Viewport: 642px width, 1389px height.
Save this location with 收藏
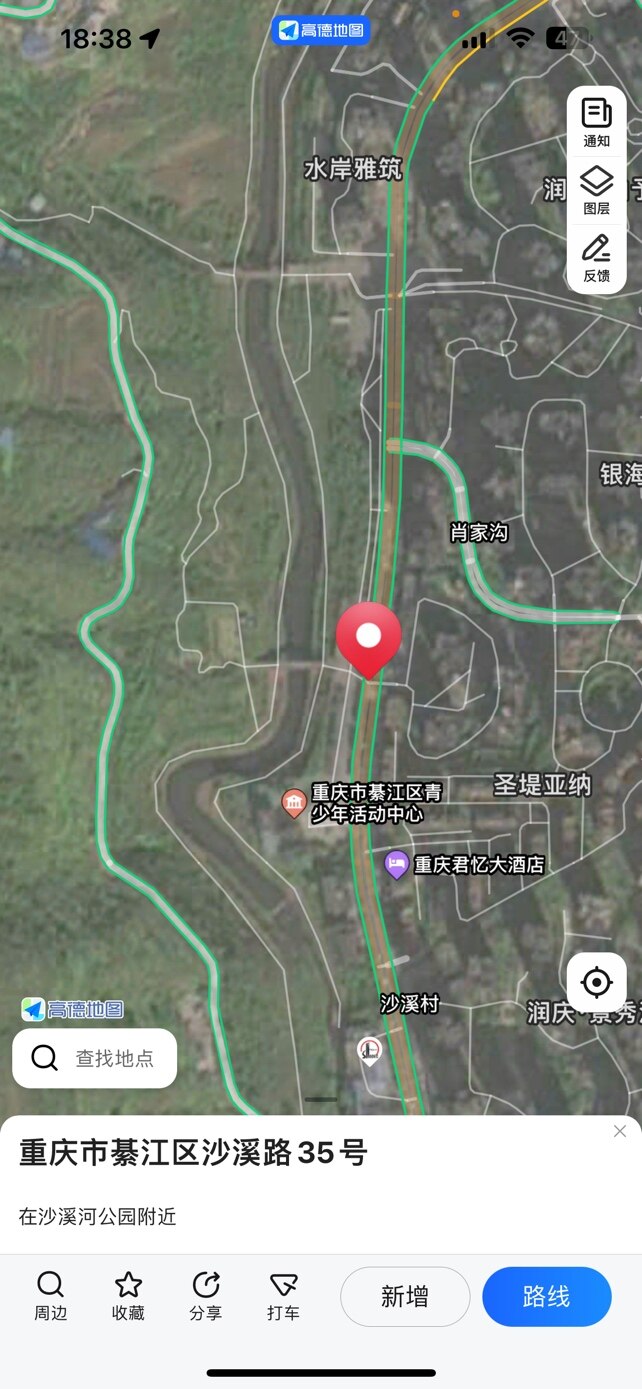coord(128,1296)
